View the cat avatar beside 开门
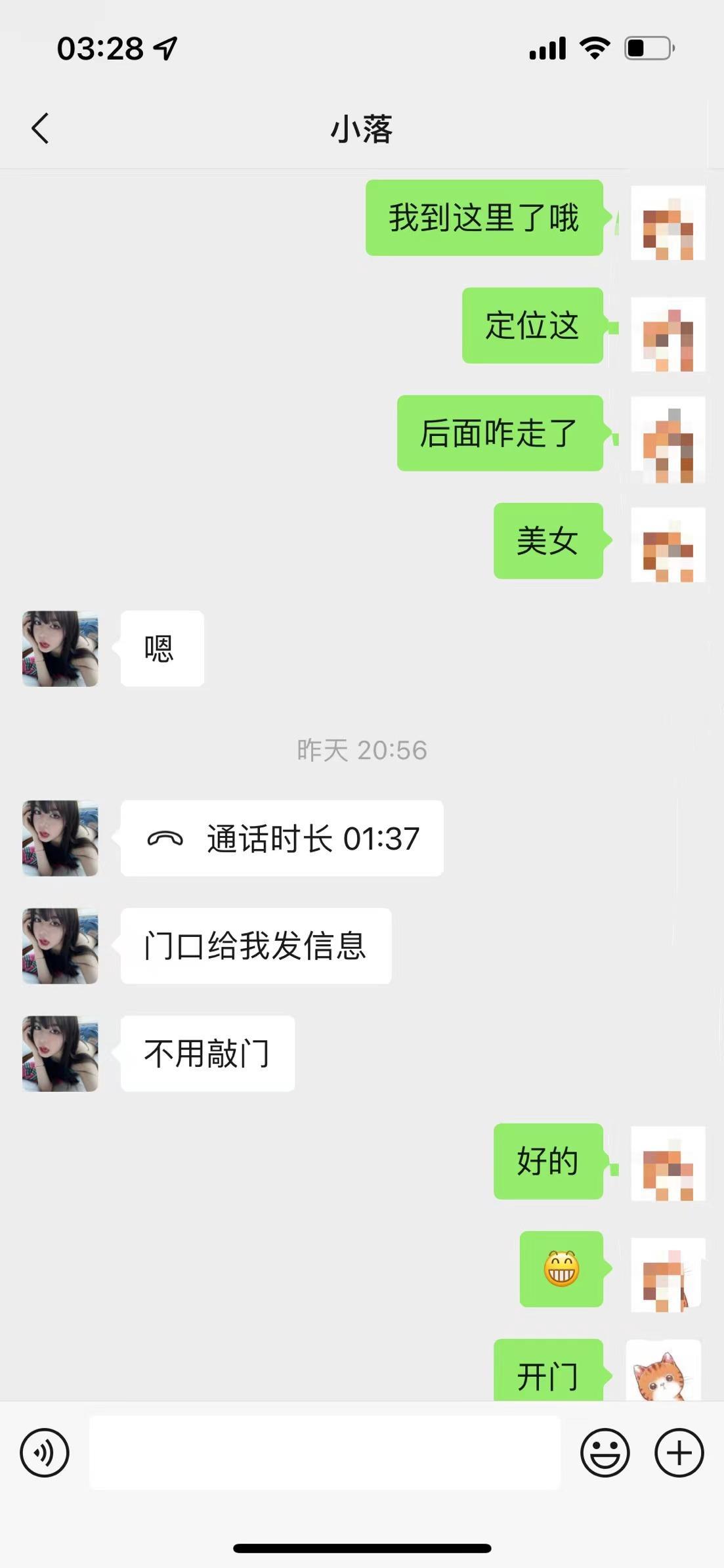Screen dimensions: 724x1568 click(x=664, y=1371)
